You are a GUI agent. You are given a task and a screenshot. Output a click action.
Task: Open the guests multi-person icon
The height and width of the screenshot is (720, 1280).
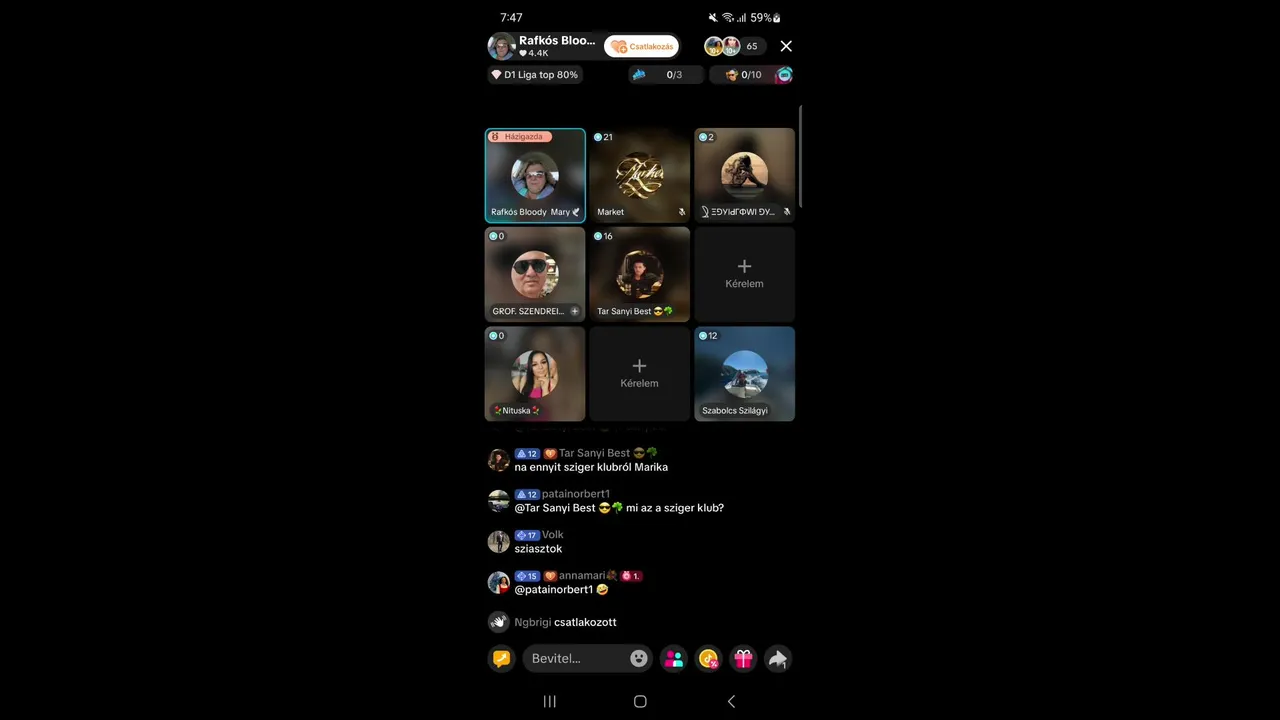tap(674, 658)
